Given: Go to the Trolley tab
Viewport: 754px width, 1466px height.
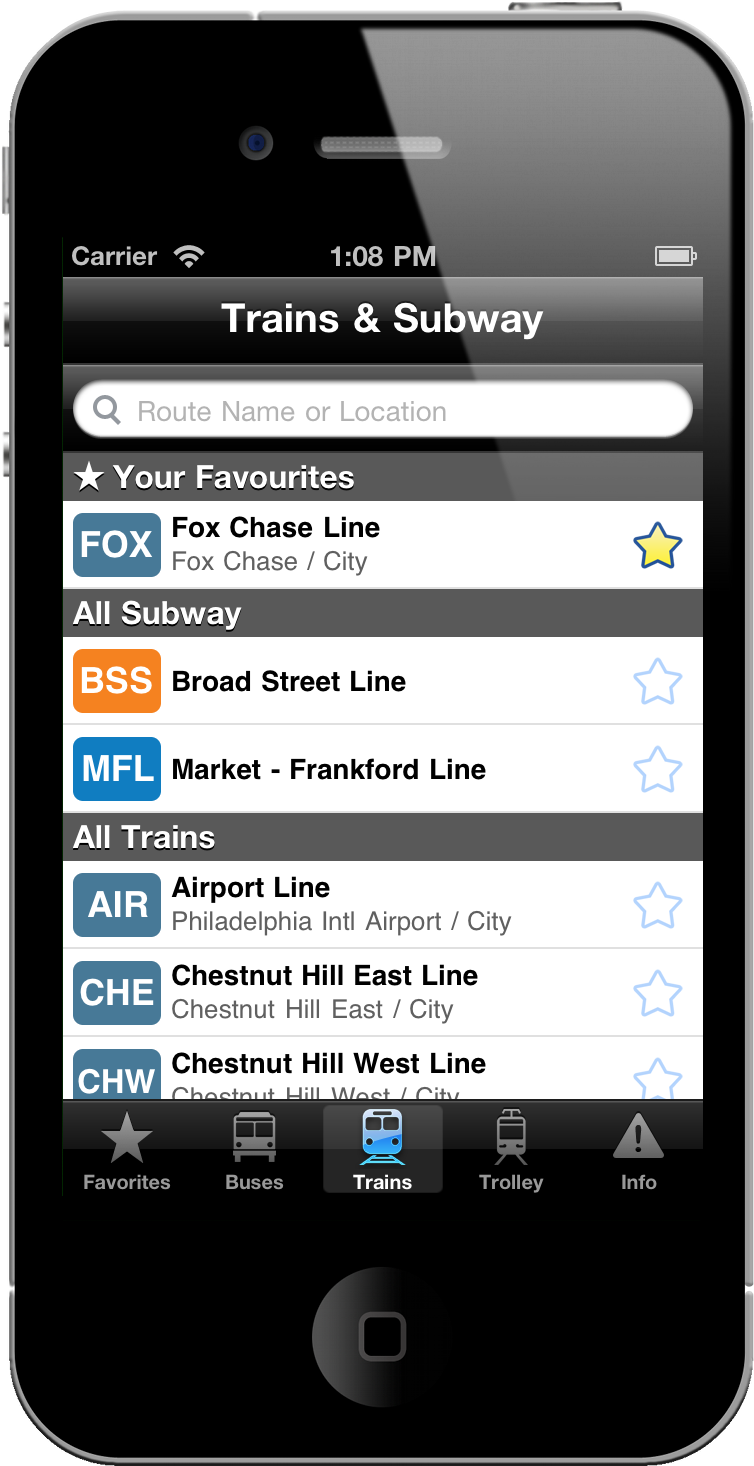Looking at the screenshot, I should 511,1150.
